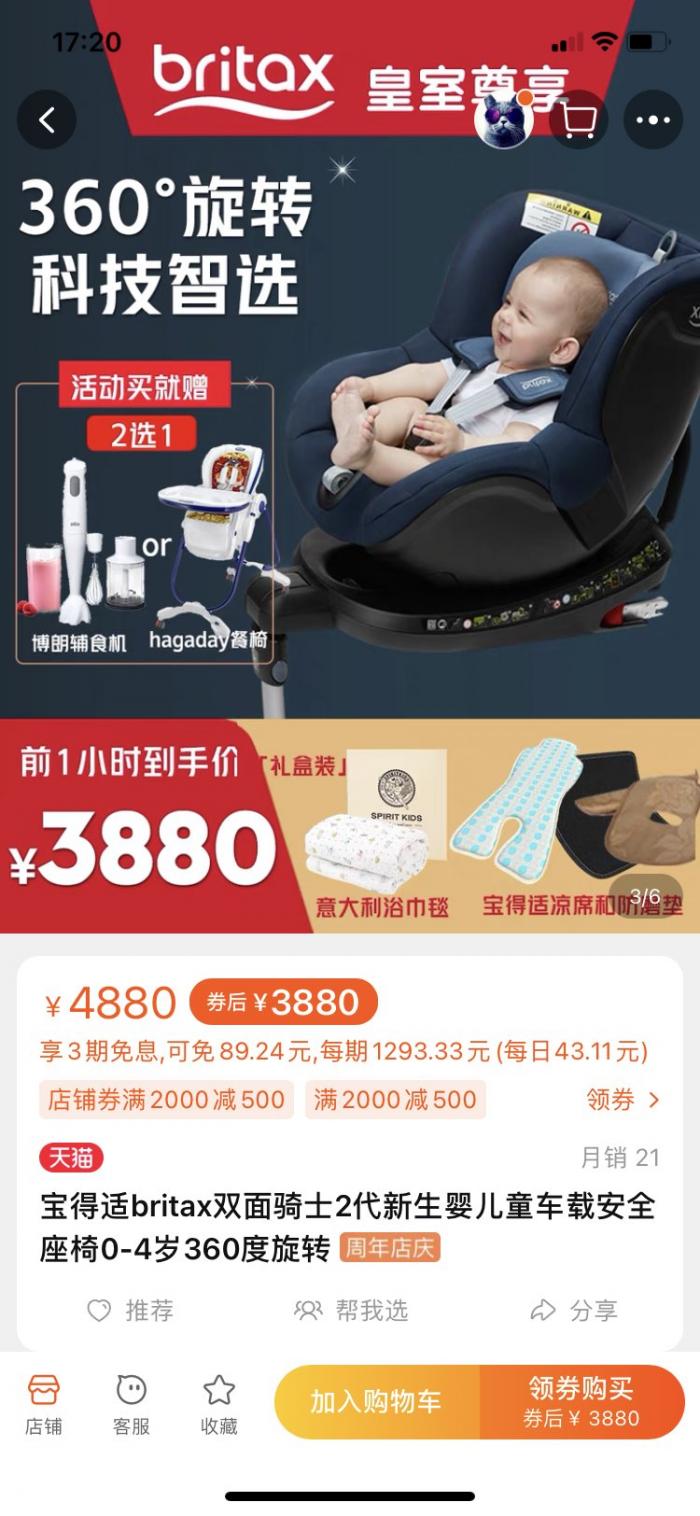Claim coupons via 领券 link
This screenshot has width=700, height=1516.
point(623,1100)
